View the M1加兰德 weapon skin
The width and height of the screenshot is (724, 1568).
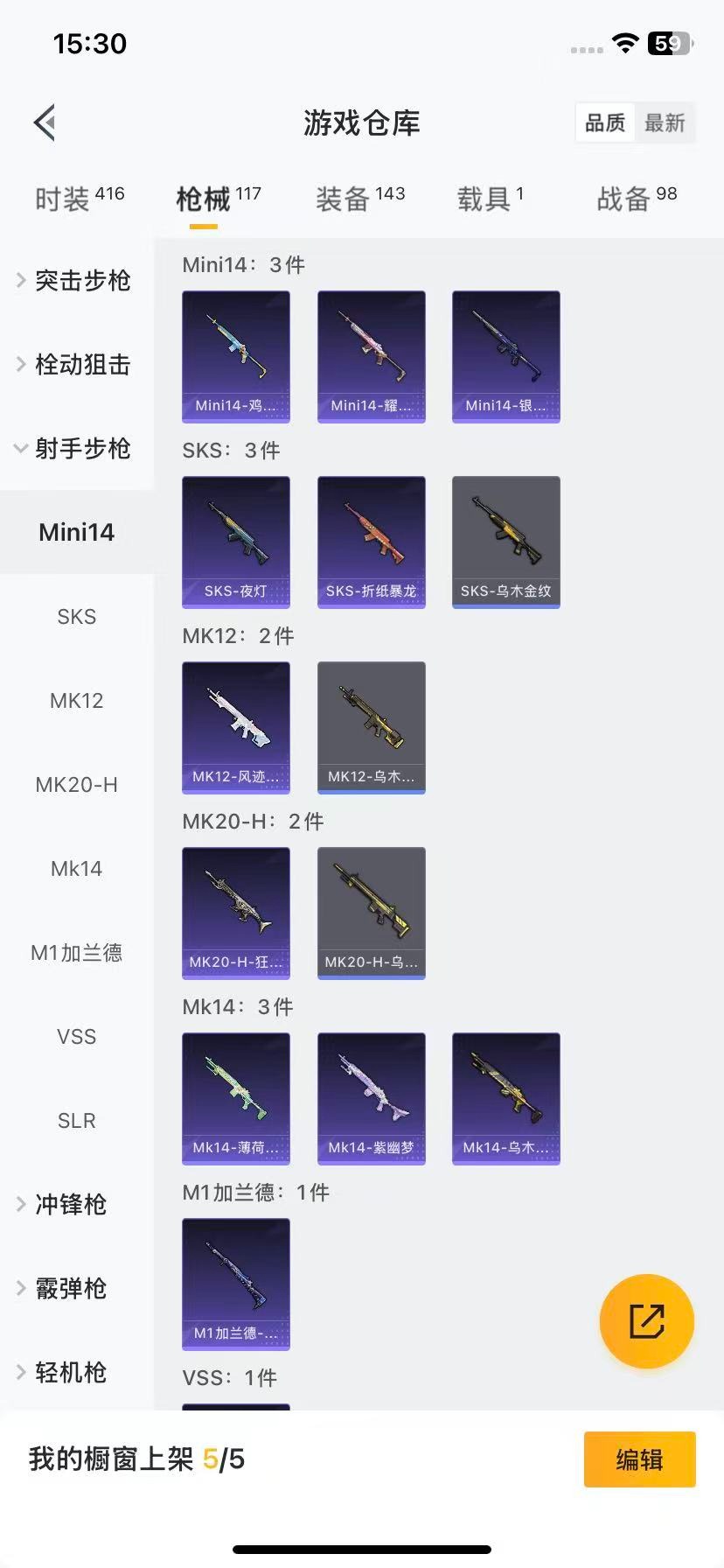[235, 1283]
